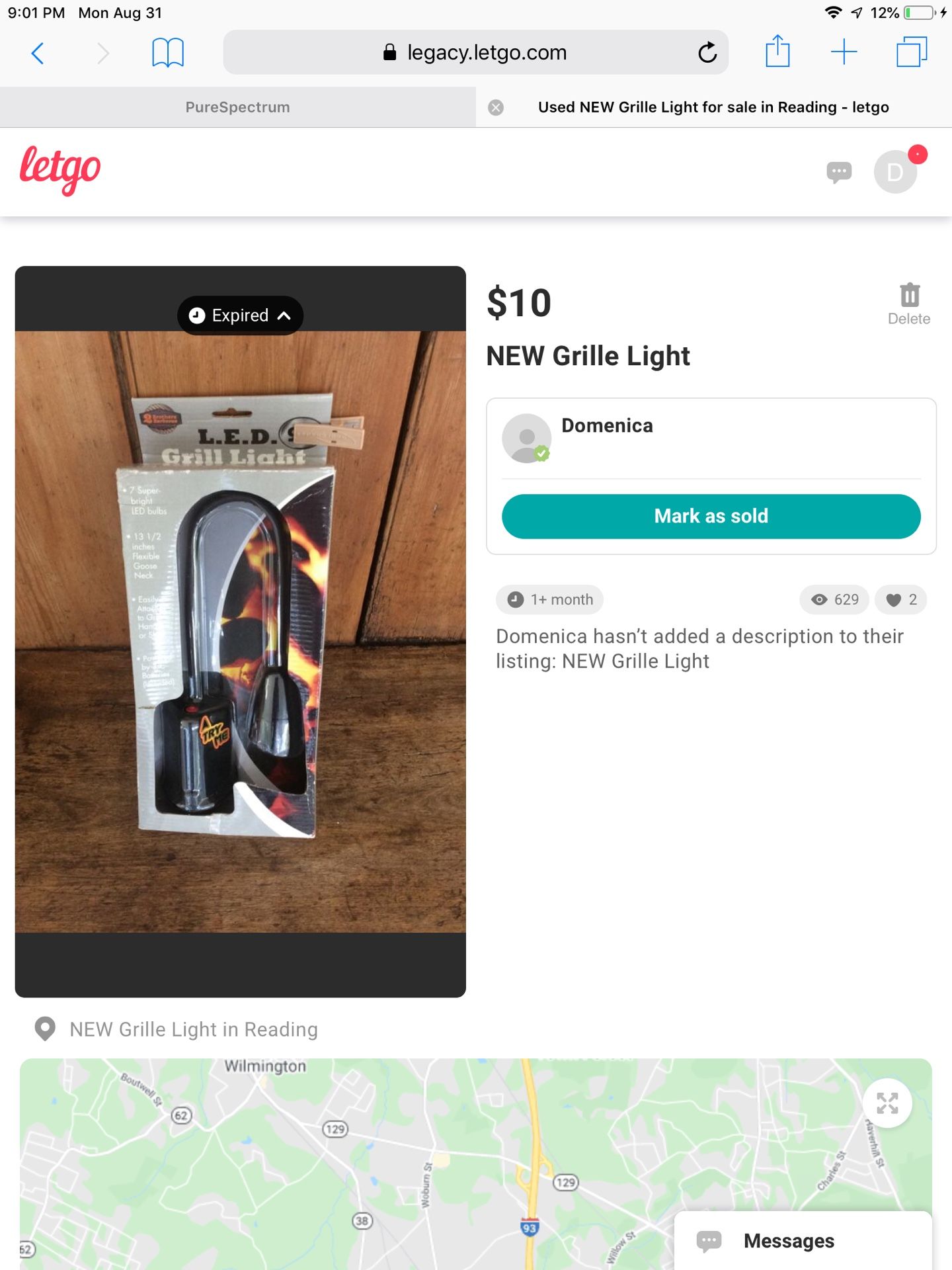This screenshot has width=952, height=1270.
Task: Open the grill light listing photo
Action: (x=240, y=632)
